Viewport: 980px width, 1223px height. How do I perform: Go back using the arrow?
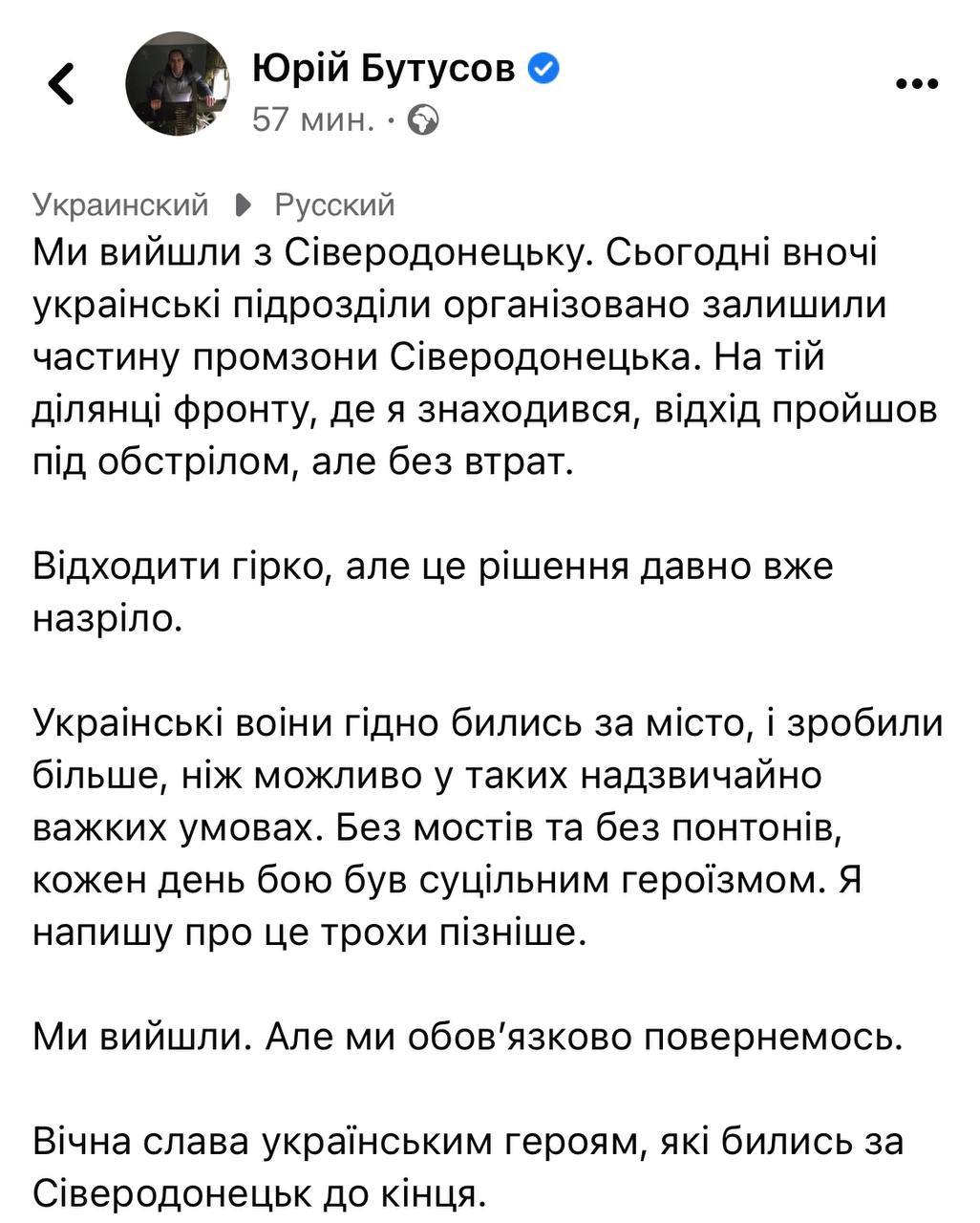(x=61, y=83)
